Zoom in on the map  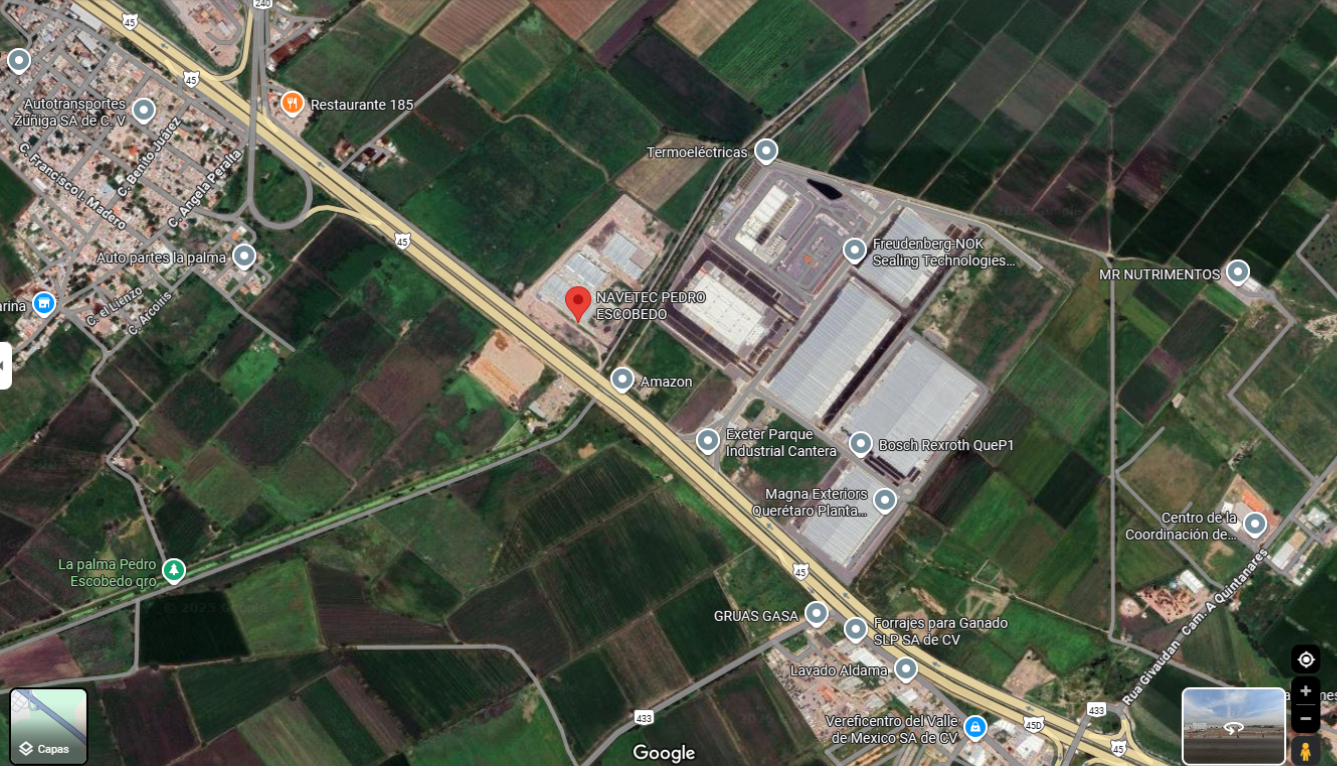(1305, 691)
